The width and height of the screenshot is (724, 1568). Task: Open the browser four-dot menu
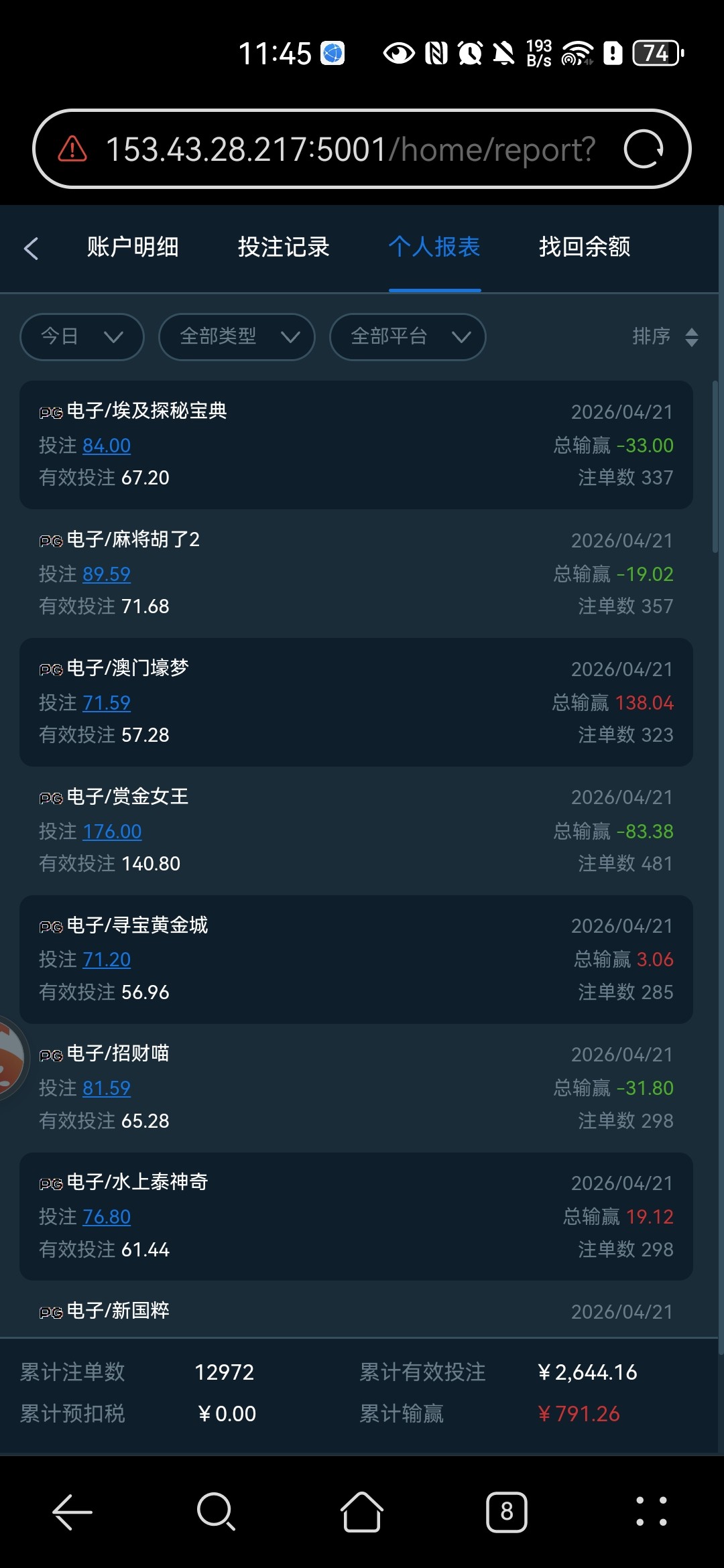click(651, 1512)
